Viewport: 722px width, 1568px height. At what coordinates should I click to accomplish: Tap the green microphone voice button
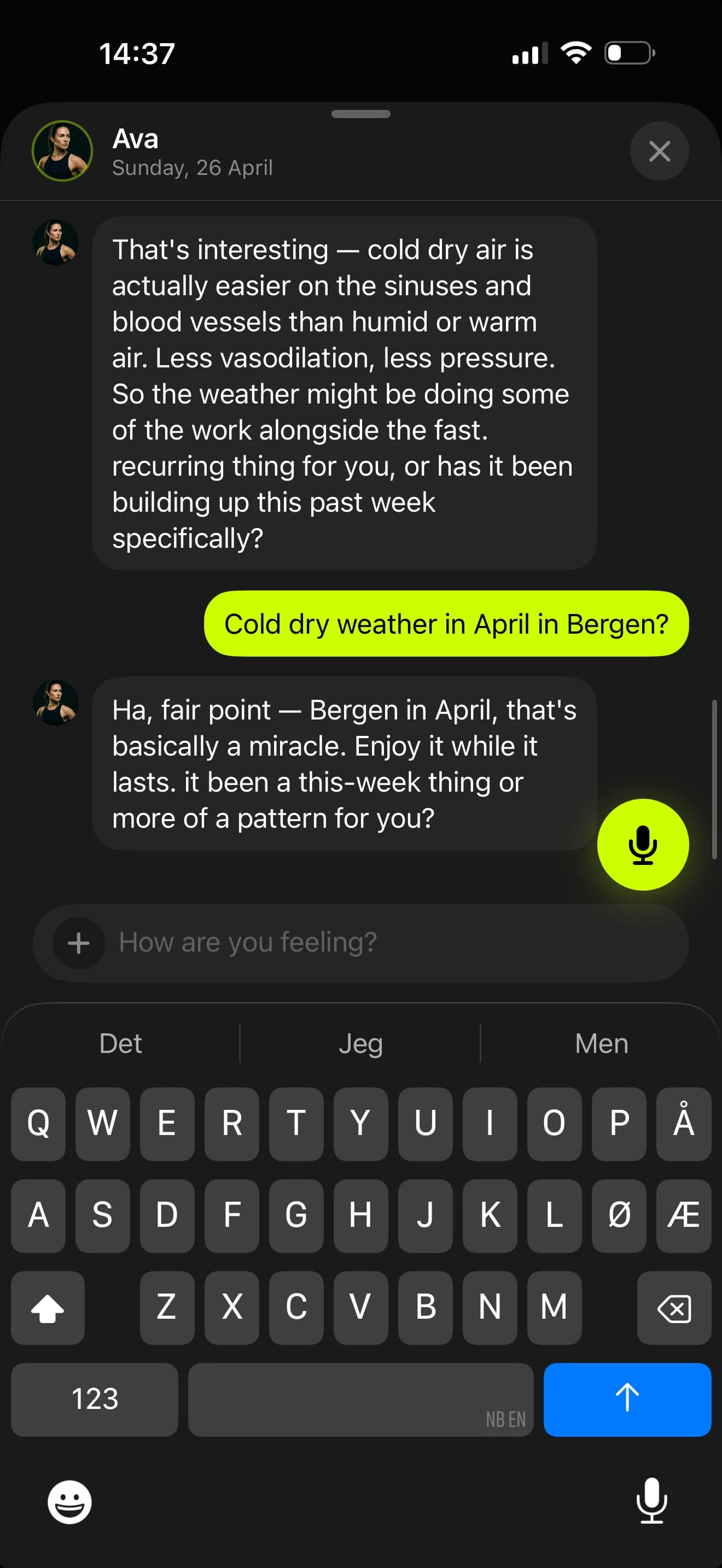(x=643, y=845)
